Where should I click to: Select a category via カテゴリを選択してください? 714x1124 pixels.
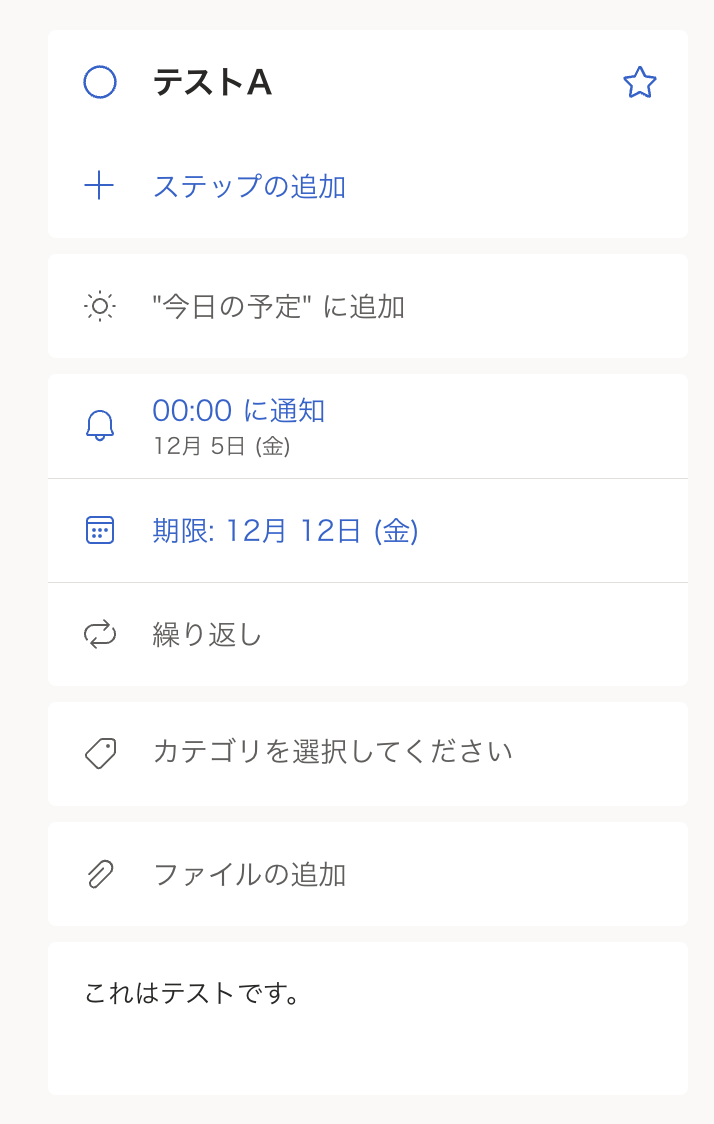point(332,752)
